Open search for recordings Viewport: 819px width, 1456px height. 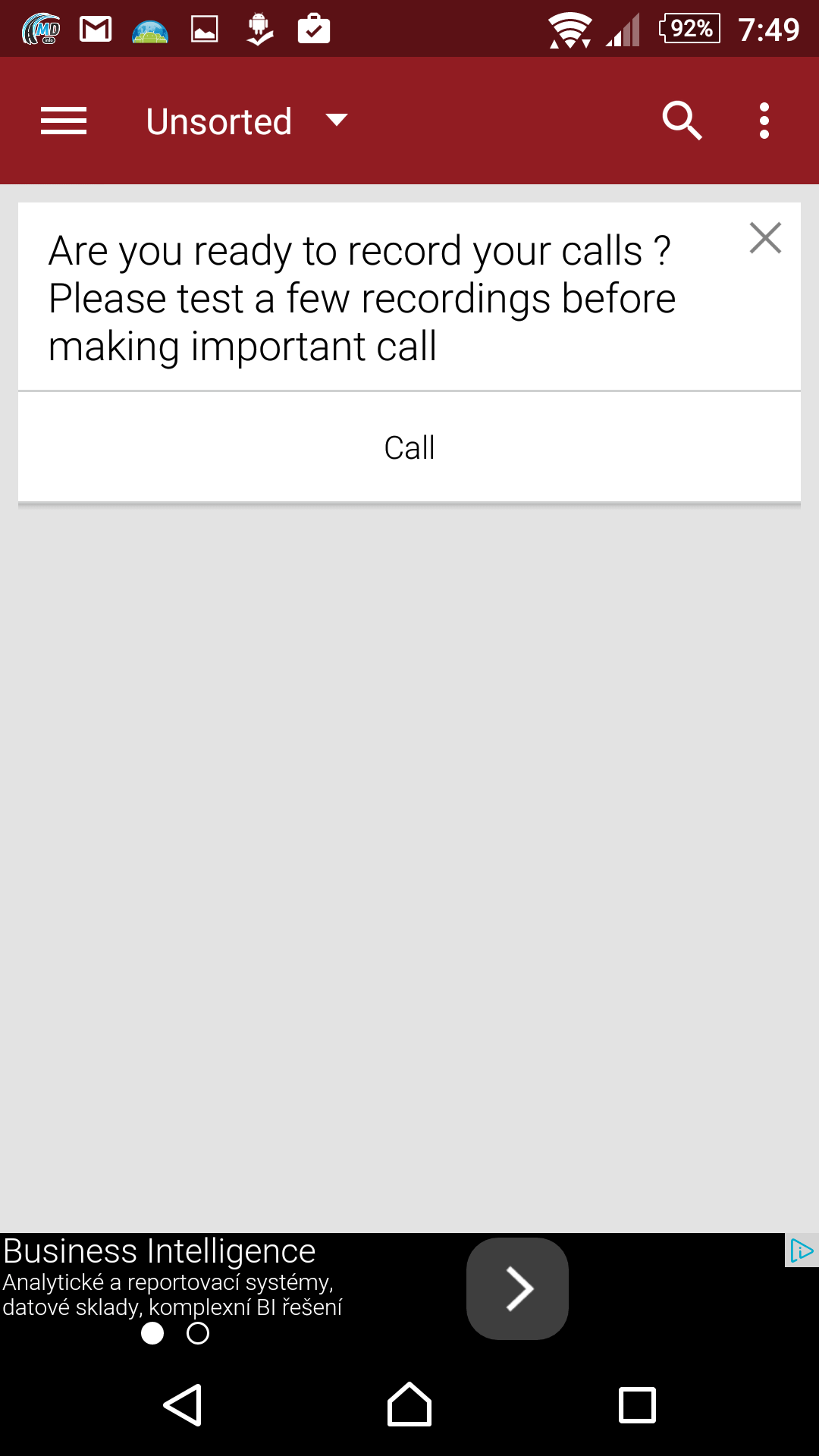tap(682, 121)
